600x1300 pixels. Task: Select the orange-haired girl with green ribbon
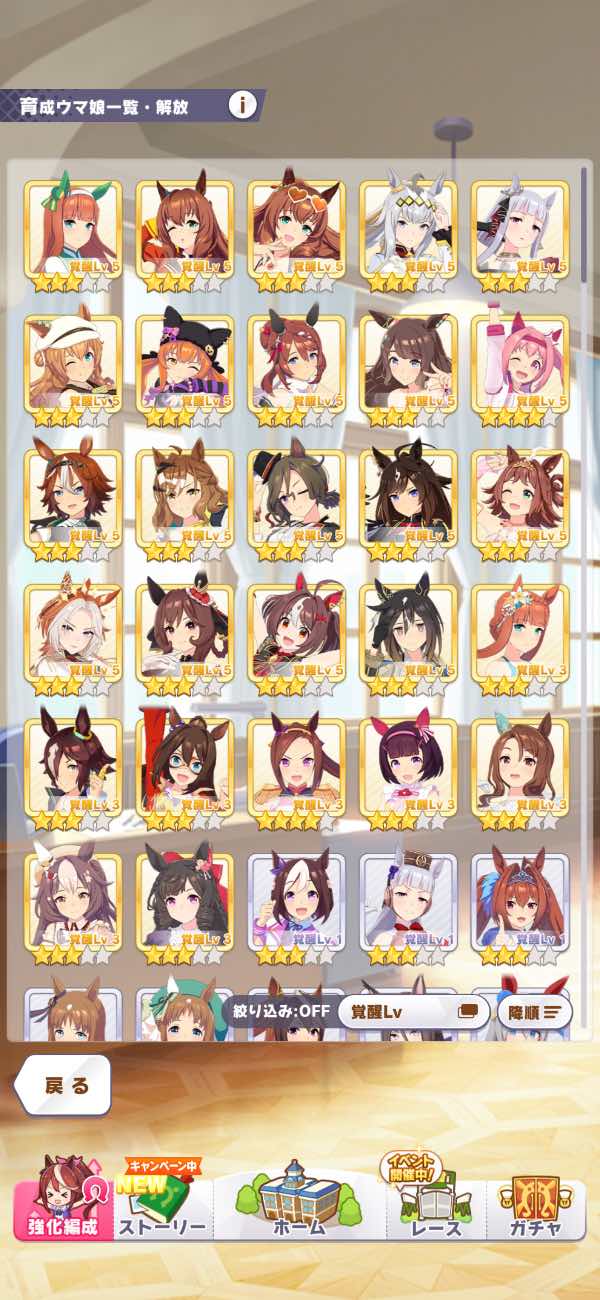tap(72, 232)
